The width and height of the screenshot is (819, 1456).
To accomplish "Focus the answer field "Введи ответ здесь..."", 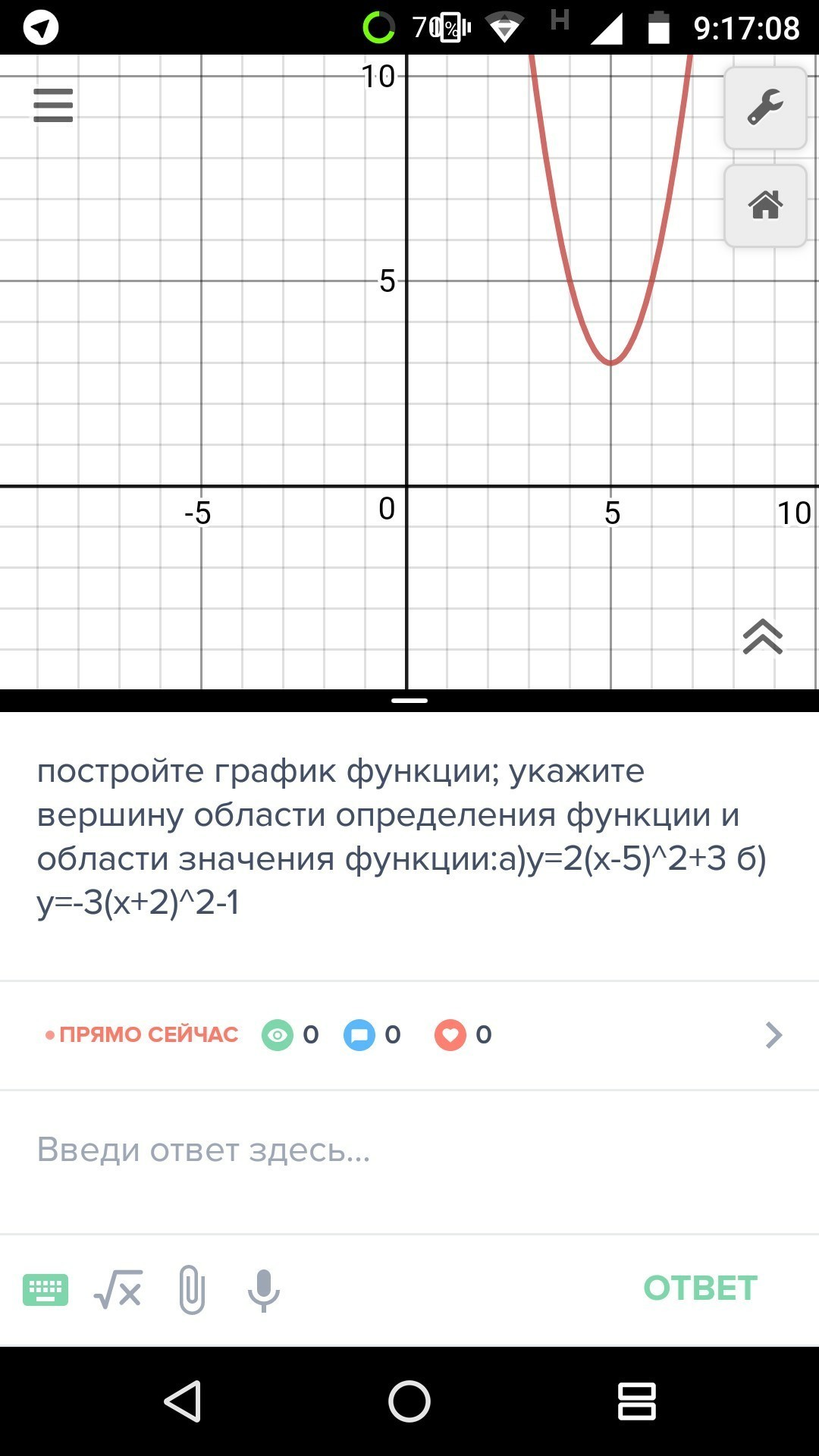I will 409,1150.
